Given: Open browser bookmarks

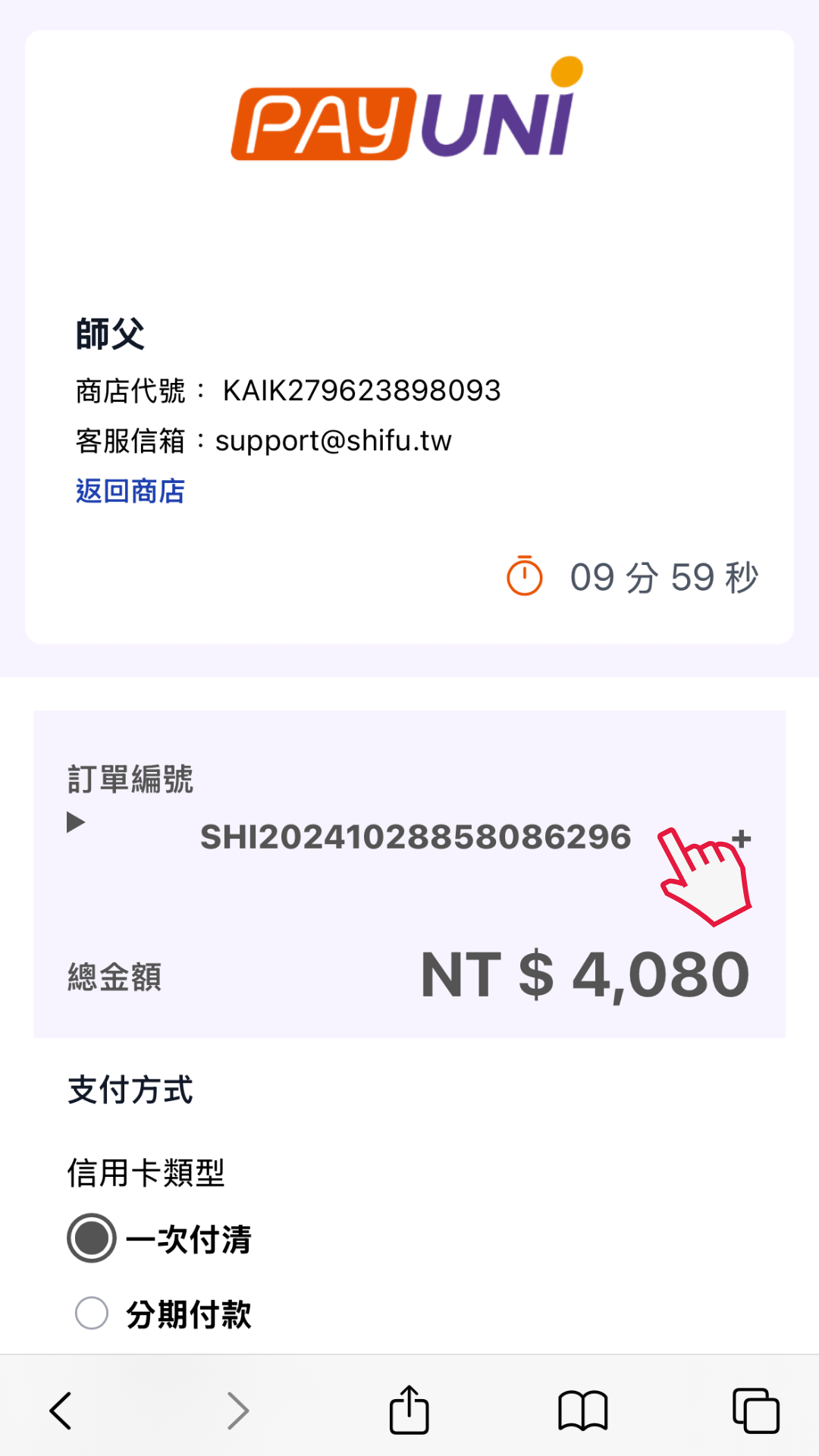Looking at the screenshot, I should (582, 1410).
